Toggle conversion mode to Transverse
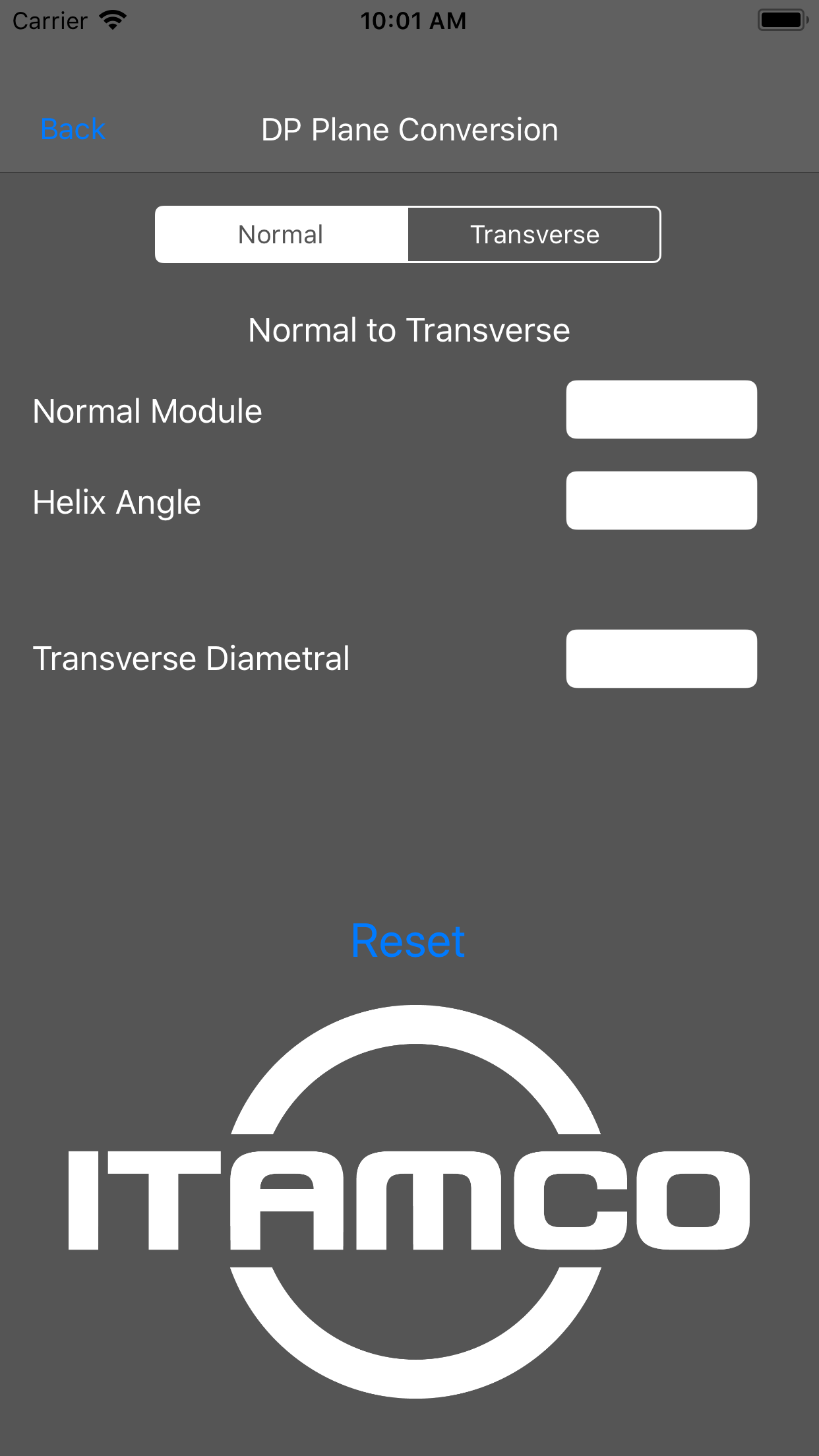Viewport: 819px width, 1456px height. (x=534, y=234)
